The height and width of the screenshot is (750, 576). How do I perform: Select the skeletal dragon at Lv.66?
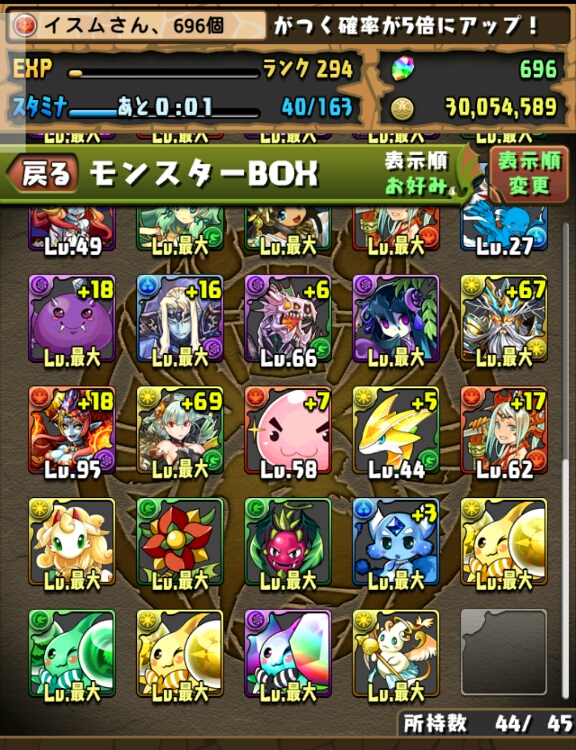288,318
